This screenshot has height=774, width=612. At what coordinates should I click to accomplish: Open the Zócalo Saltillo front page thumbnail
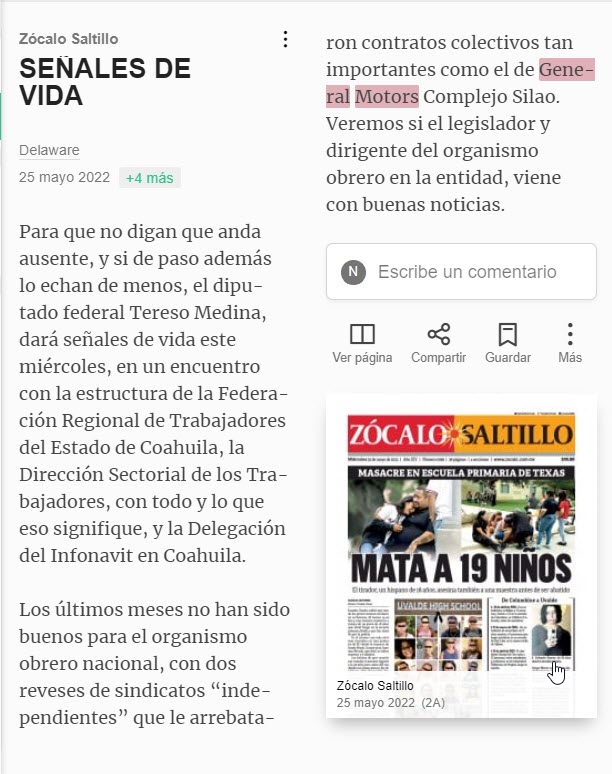click(461, 555)
